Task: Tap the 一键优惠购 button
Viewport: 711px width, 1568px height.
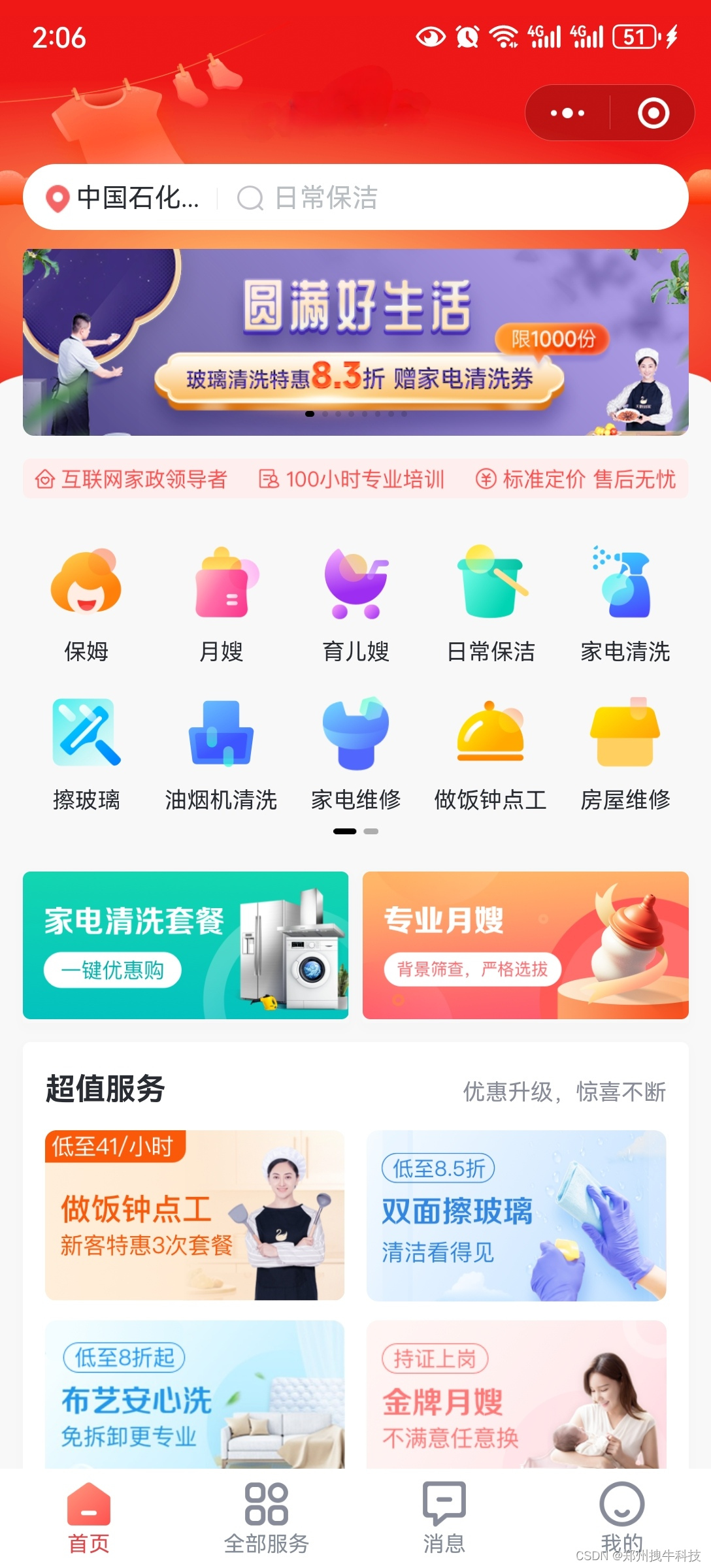Action: pos(112,971)
